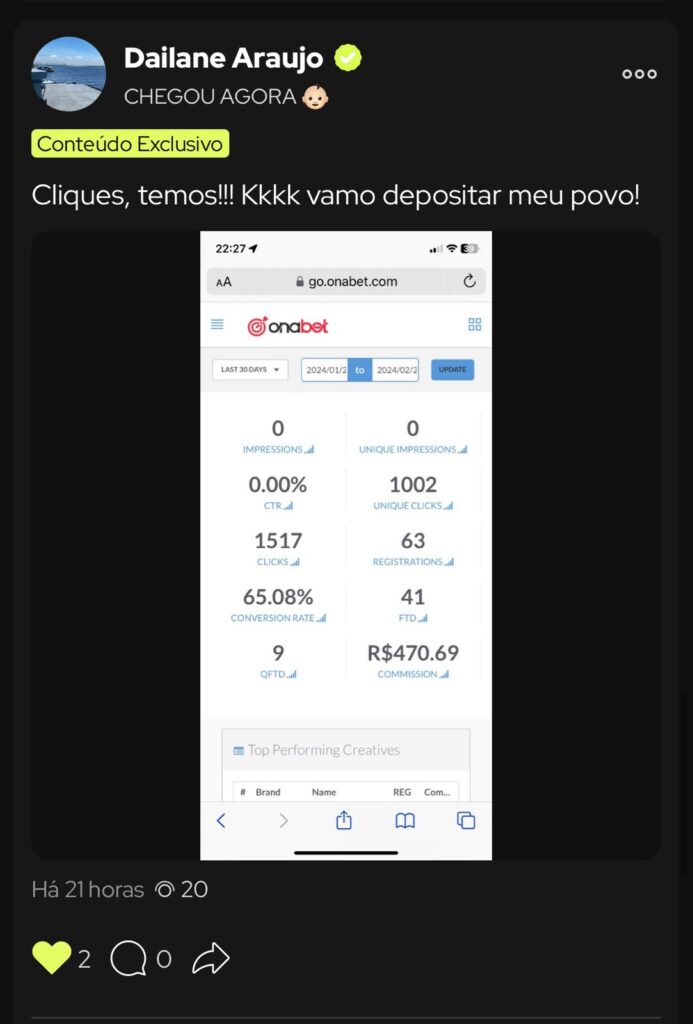Screen dimensions: 693x1024
Task: Open the post's three-dot options menu
Action: [639, 74]
